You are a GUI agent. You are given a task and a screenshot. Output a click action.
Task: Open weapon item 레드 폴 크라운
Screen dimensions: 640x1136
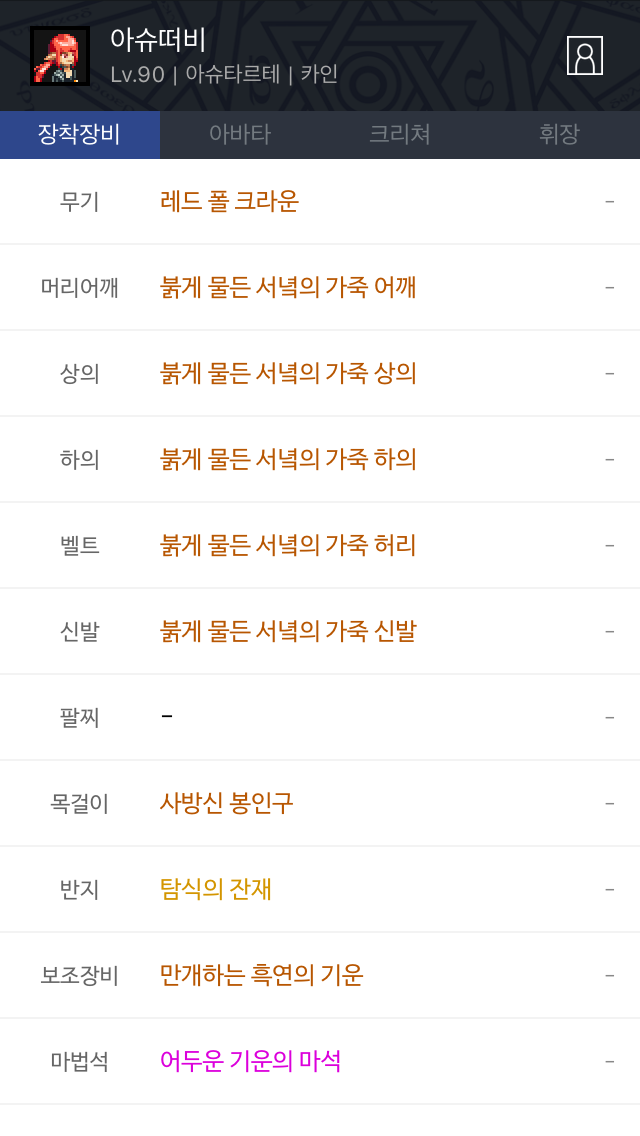[x=229, y=202]
